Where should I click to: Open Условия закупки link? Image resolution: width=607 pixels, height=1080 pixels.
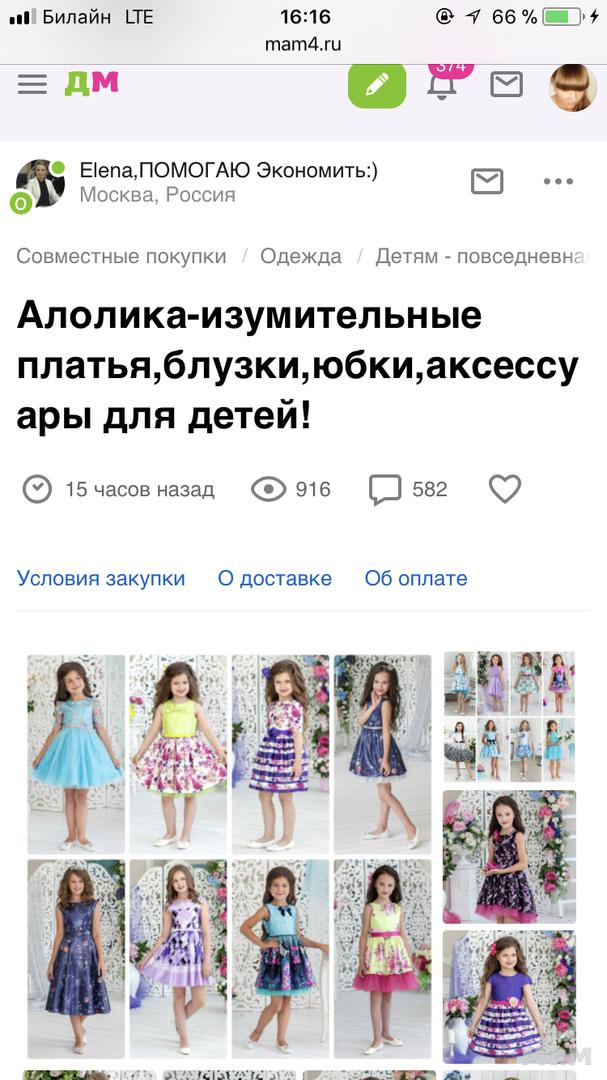[101, 578]
